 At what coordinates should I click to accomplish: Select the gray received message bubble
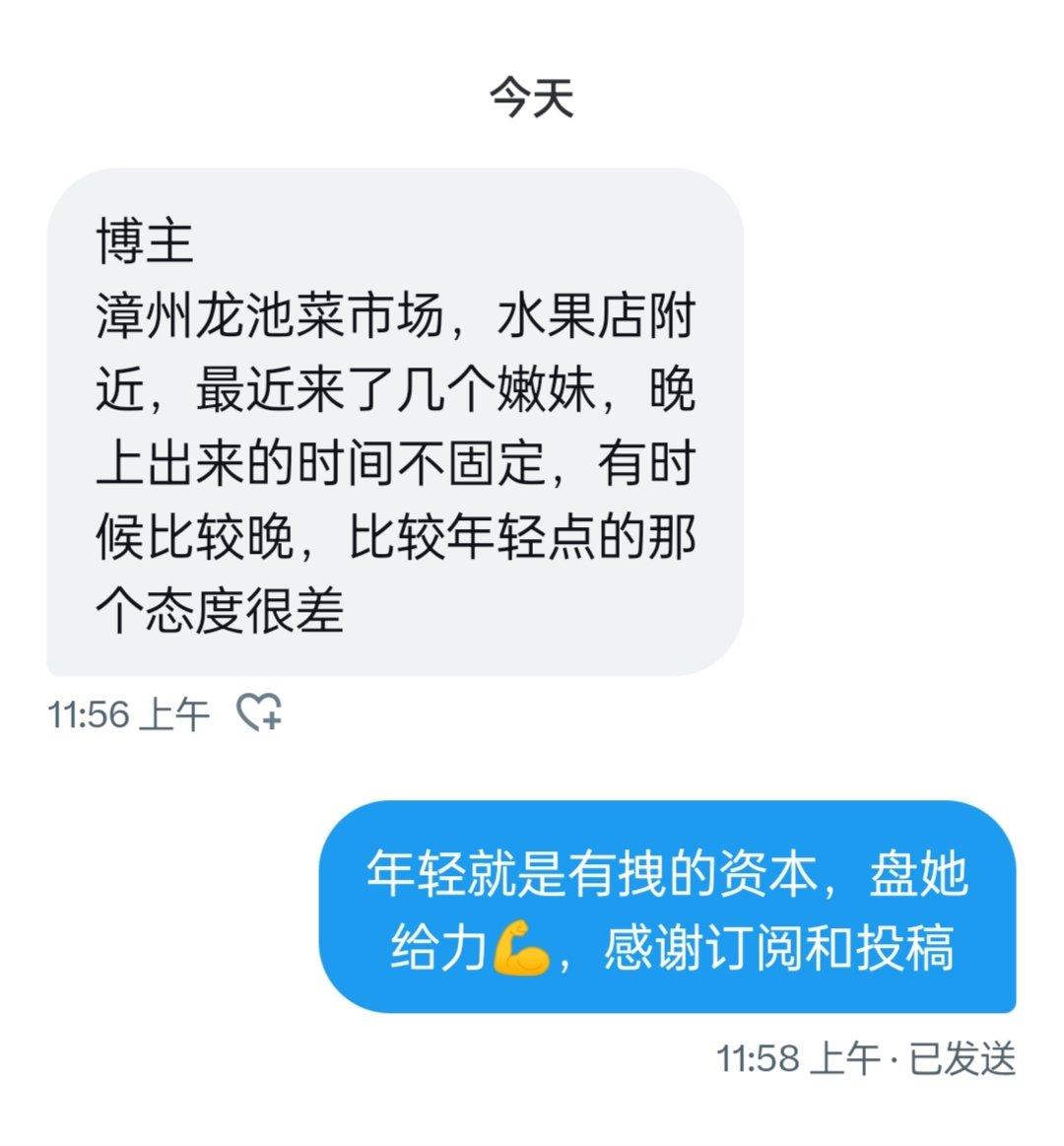tap(394, 424)
